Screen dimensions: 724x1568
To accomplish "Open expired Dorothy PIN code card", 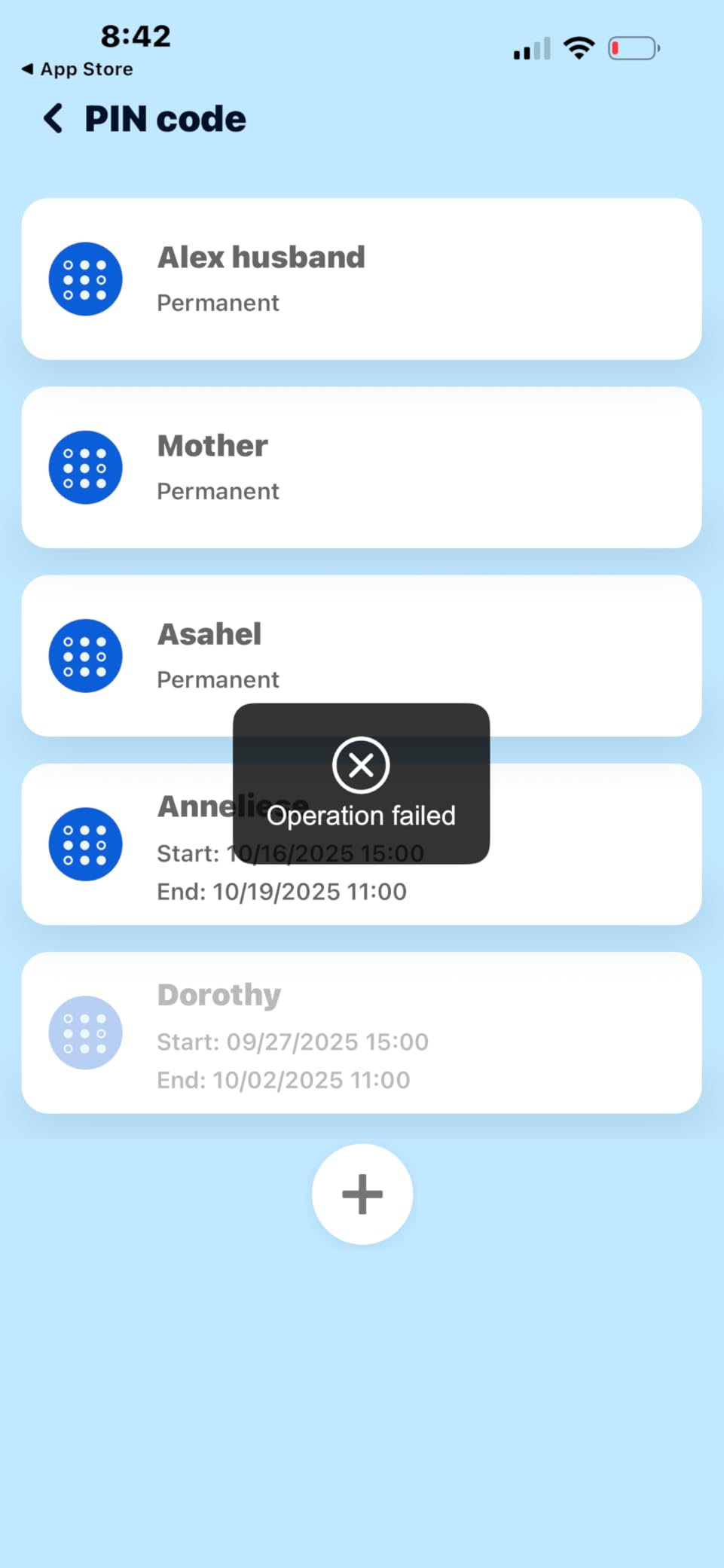I will (362, 1033).
